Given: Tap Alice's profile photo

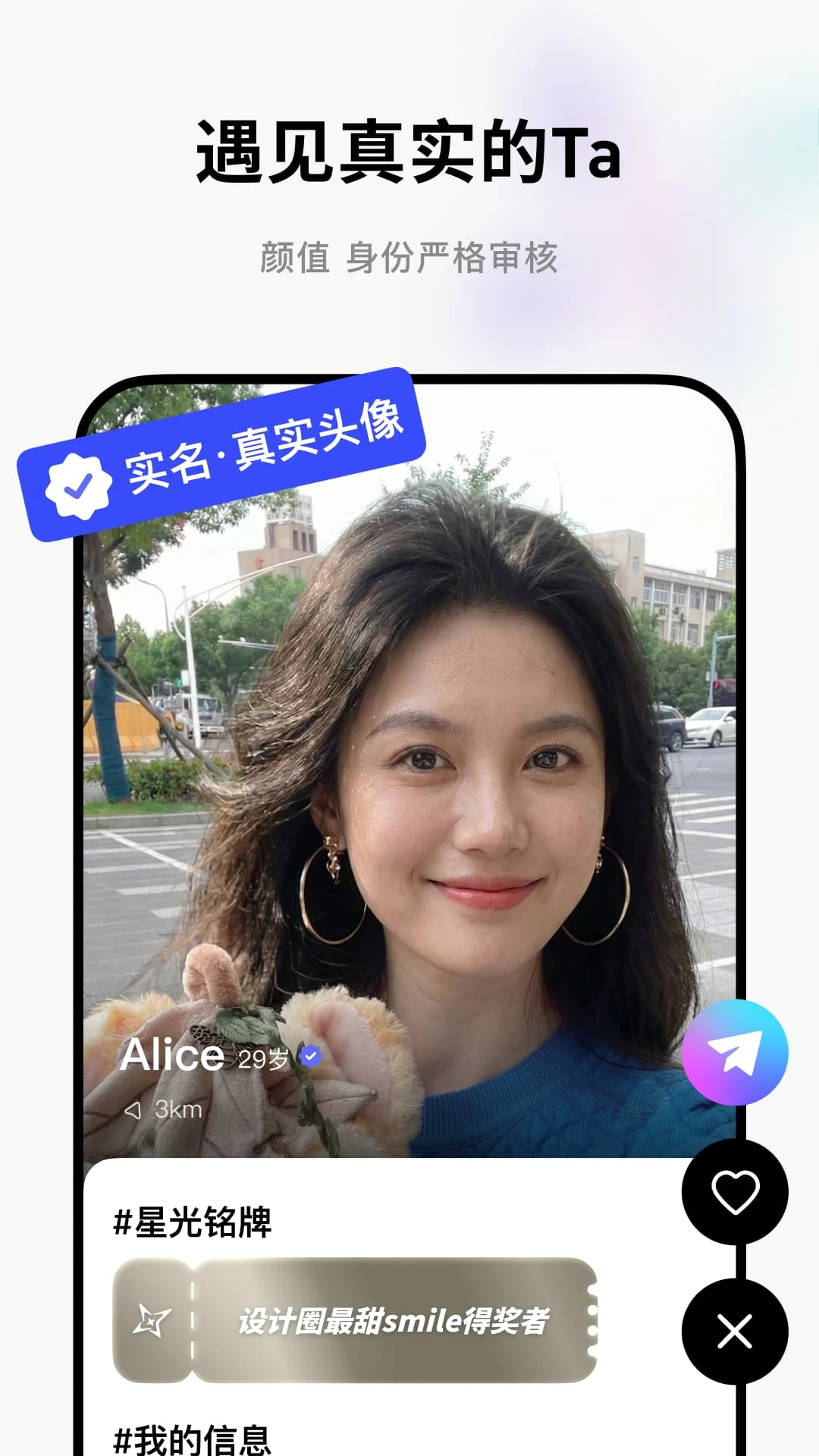Looking at the screenshot, I should [x=409, y=758].
